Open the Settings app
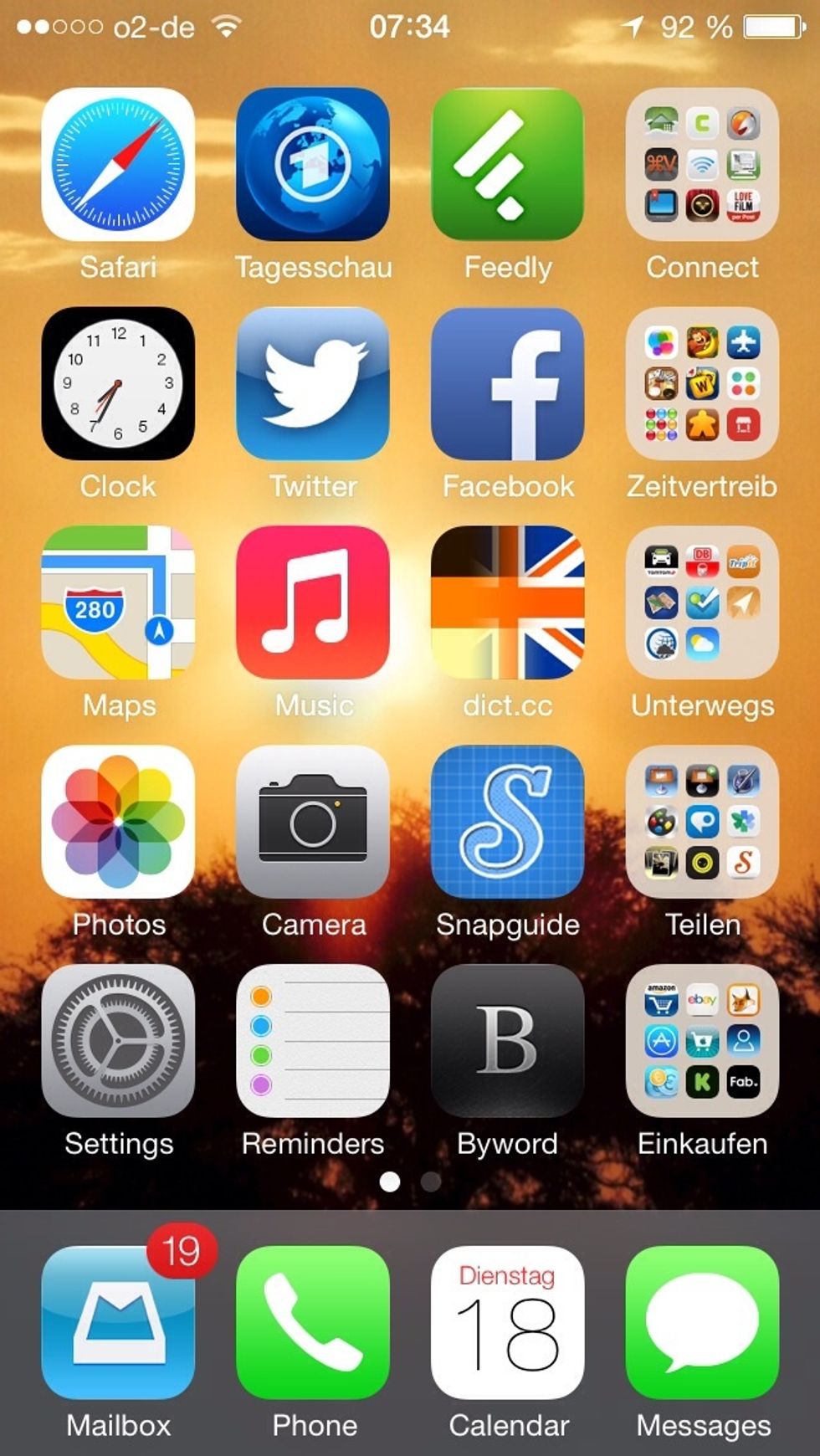 coord(118,1041)
